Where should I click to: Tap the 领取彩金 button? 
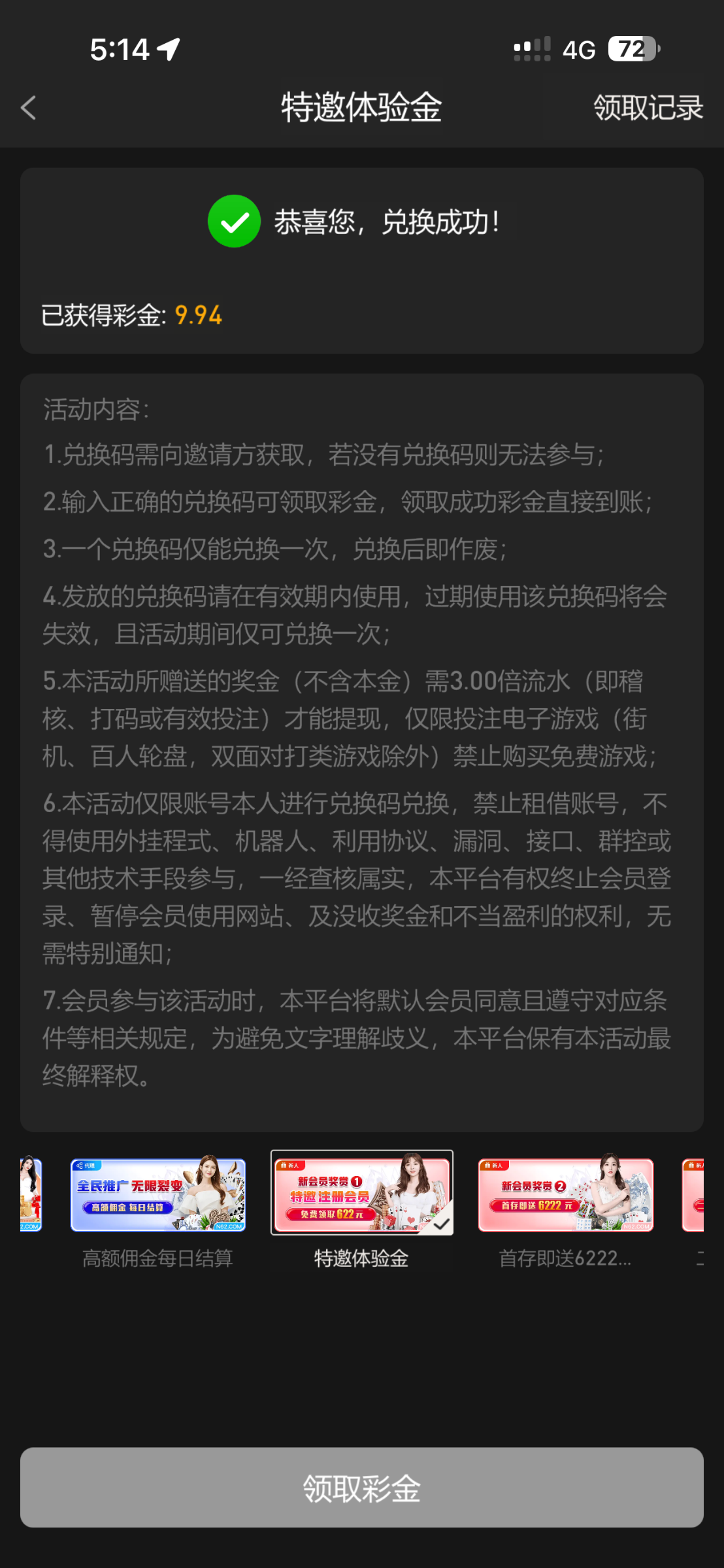(x=361, y=1488)
